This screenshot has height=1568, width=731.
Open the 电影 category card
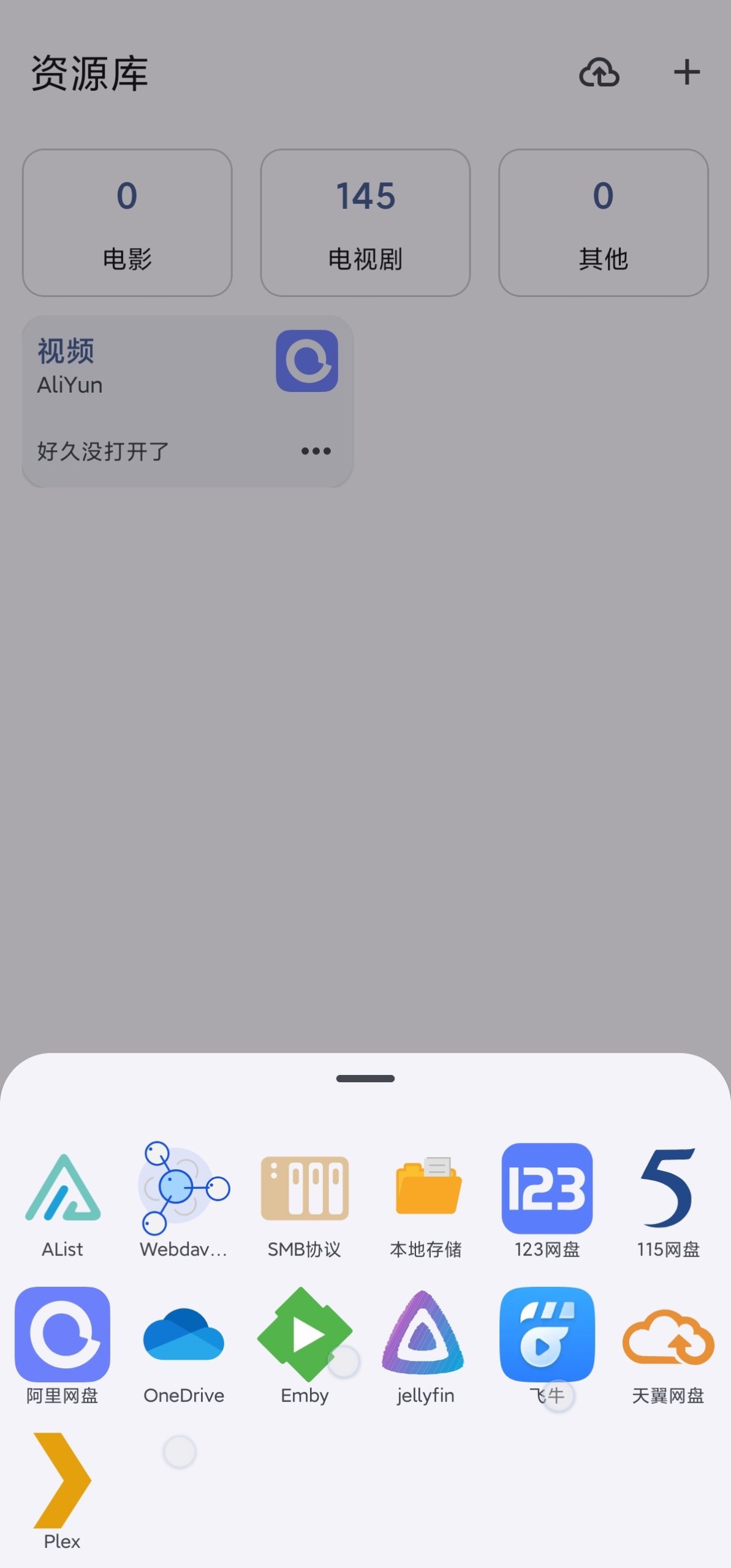pos(127,223)
